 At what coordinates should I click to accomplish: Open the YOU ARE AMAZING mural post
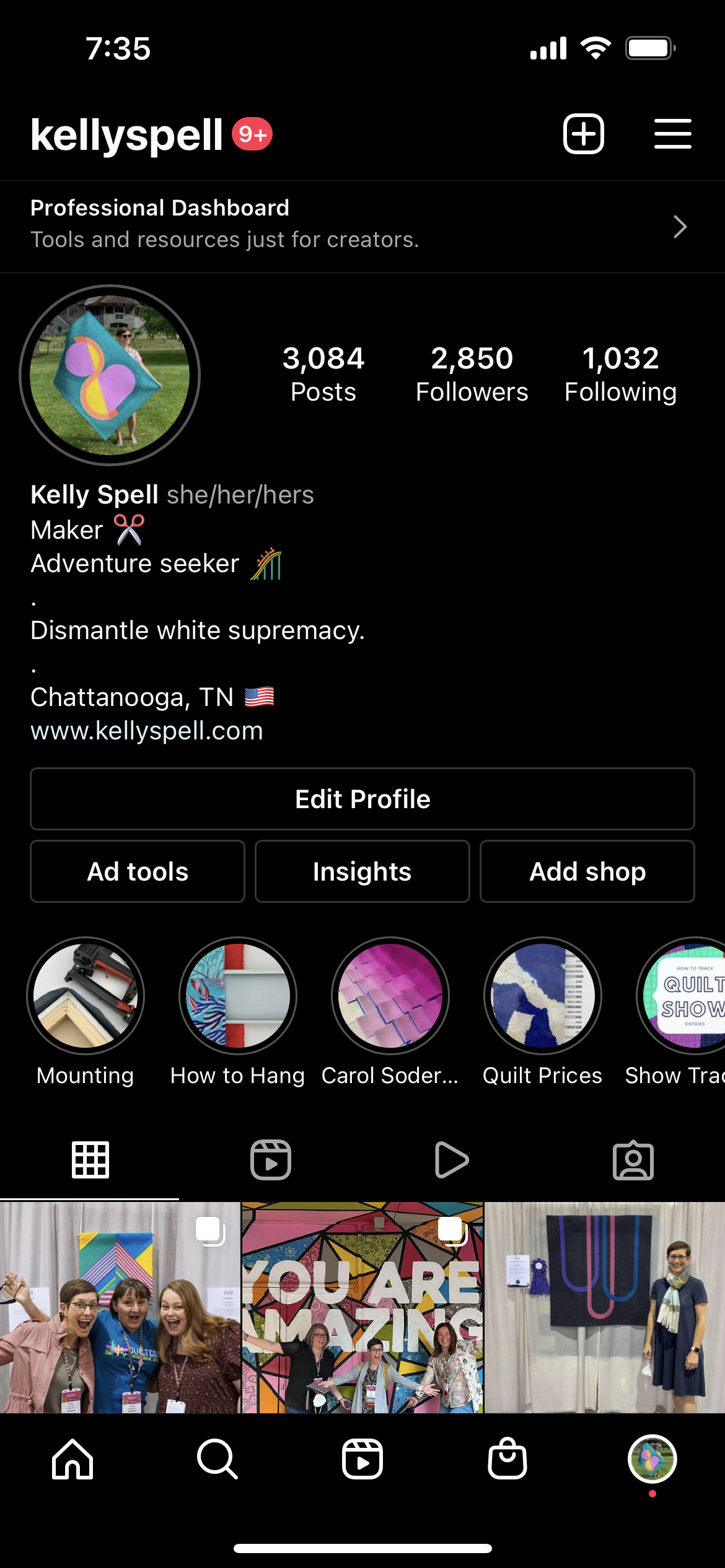[362, 1307]
